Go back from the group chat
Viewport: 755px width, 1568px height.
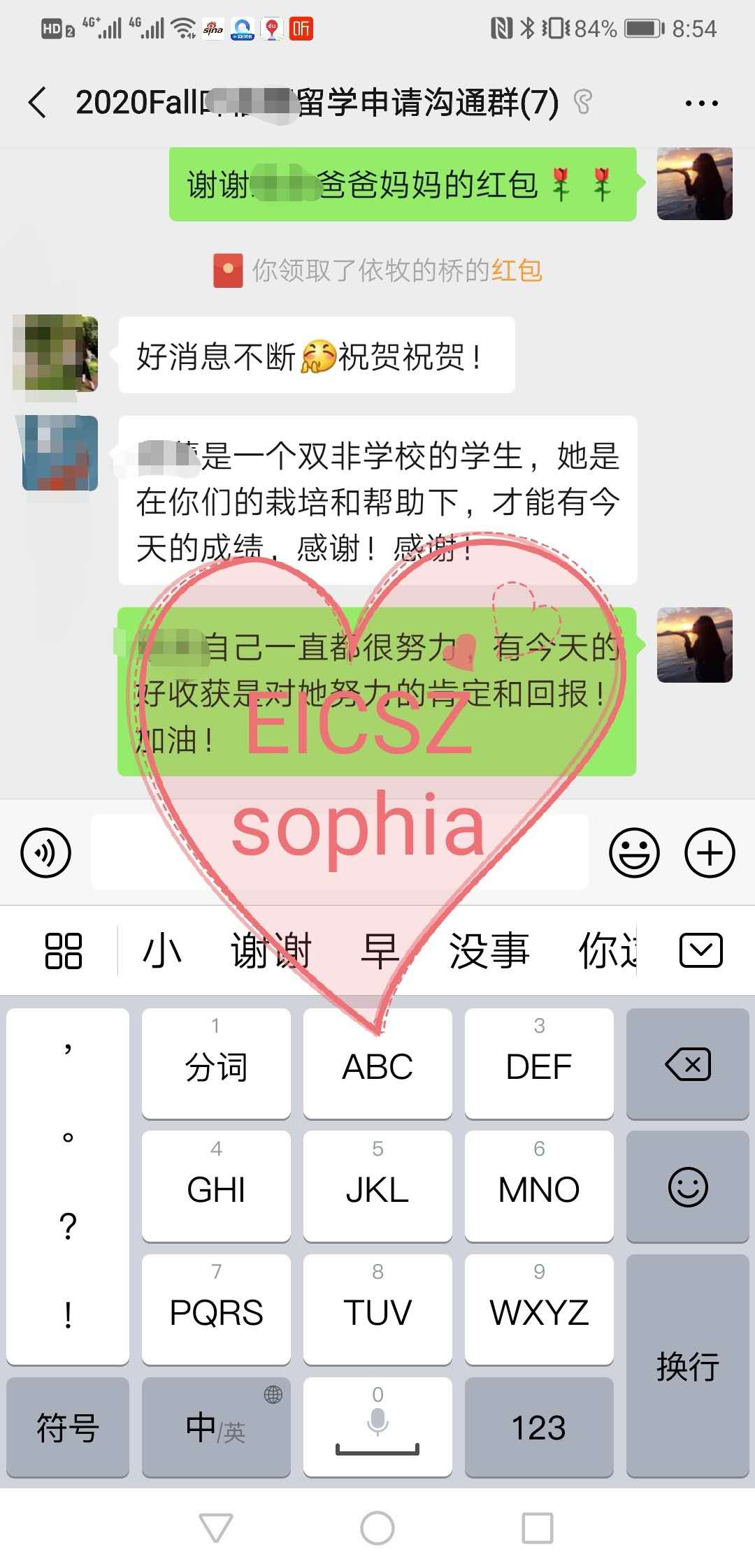38,103
